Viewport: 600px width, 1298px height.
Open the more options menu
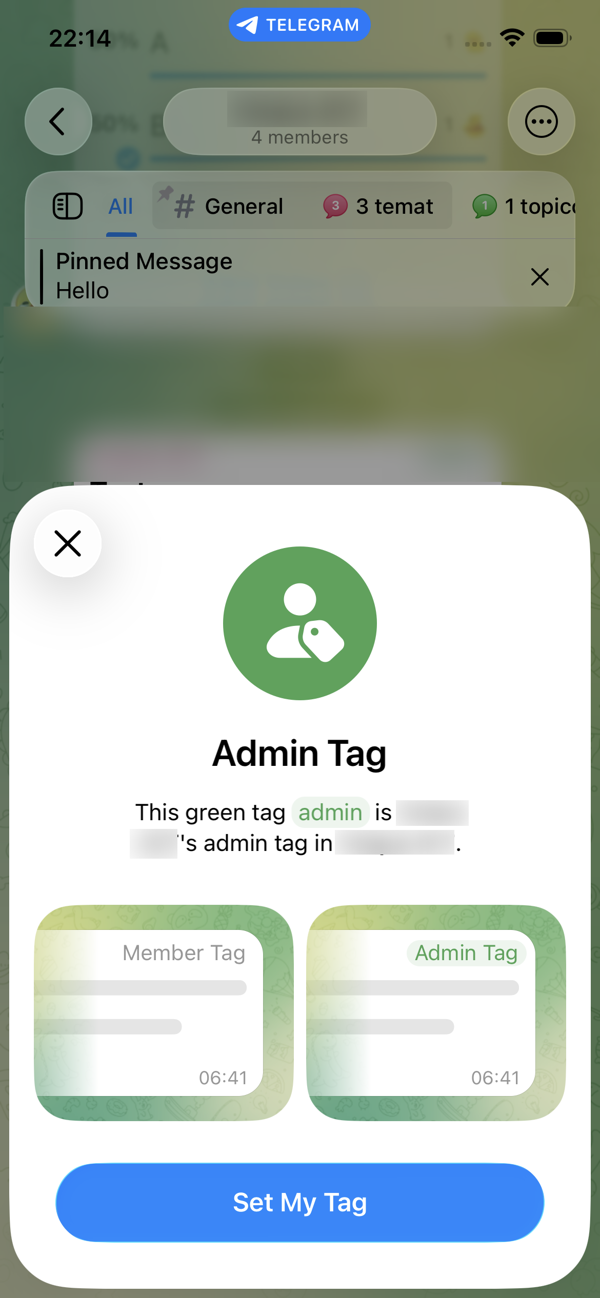[541, 122]
